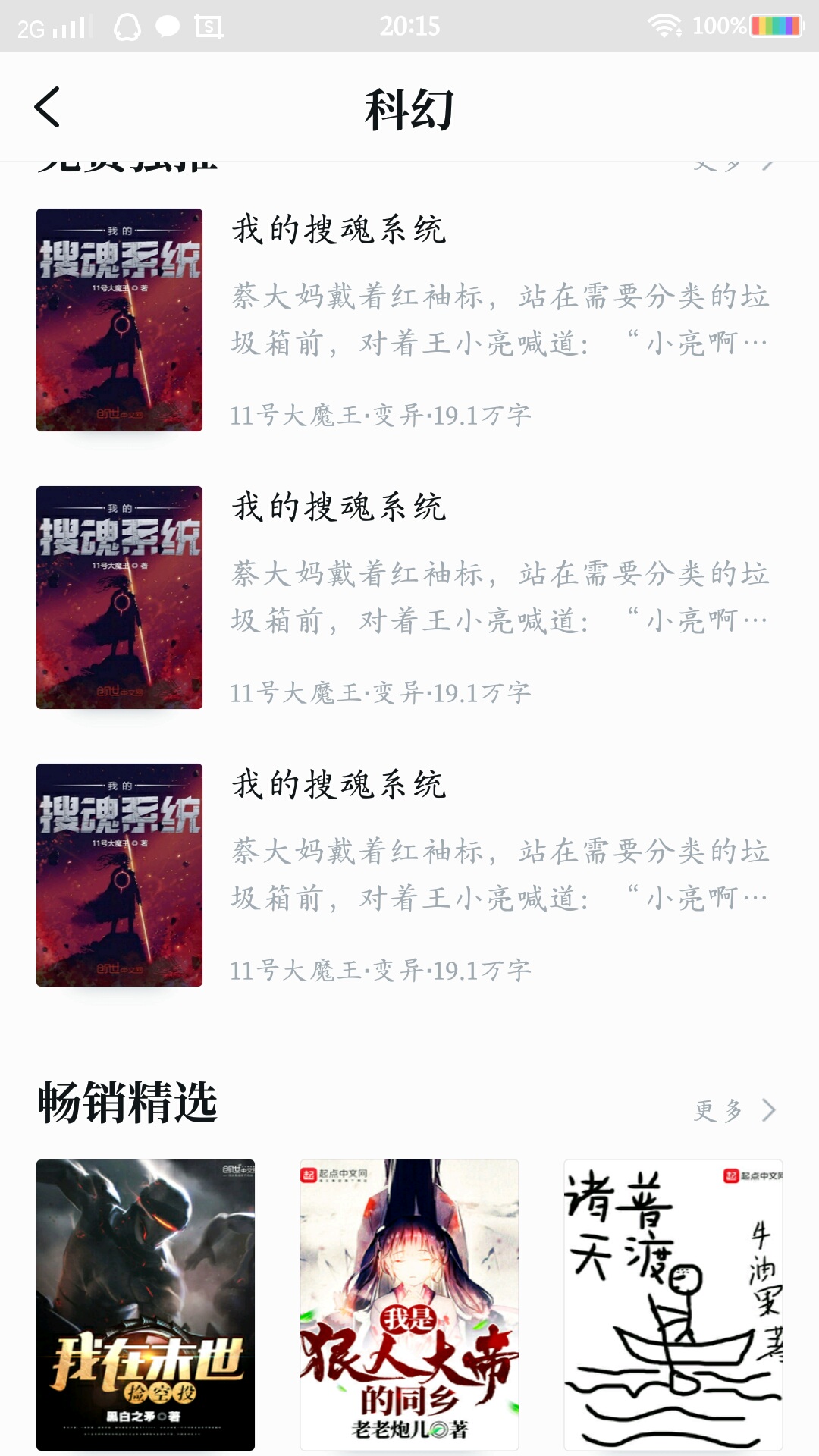Open the book 我是狠人大帝的同乡
The image size is (819, 1456).
point(409,1304)
